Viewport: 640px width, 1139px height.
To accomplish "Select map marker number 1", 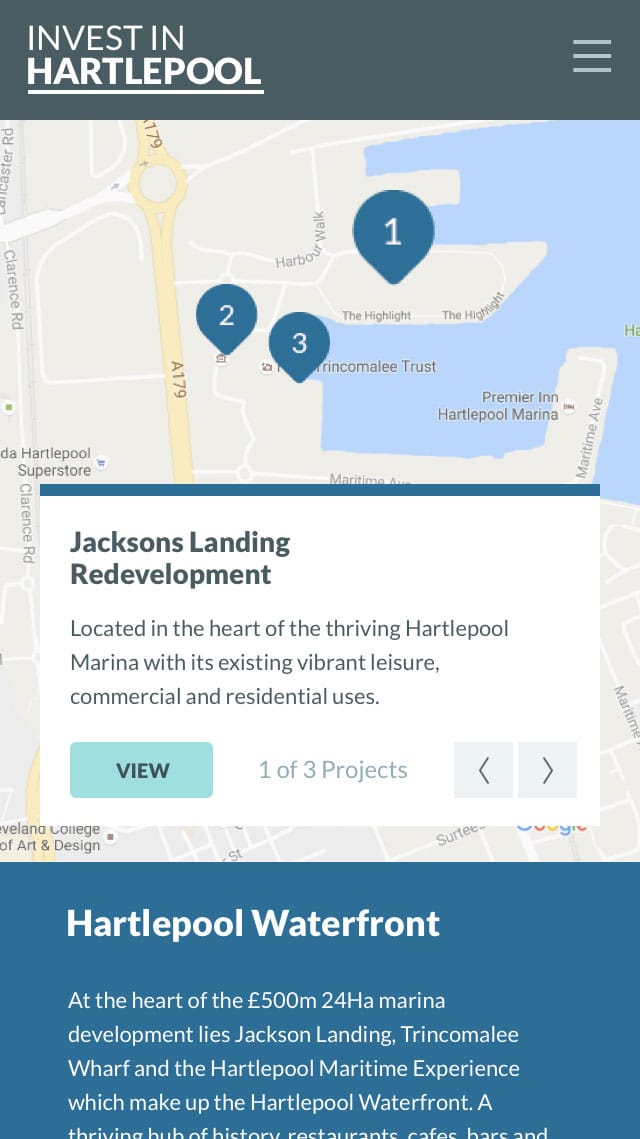I will pos(394,237).
